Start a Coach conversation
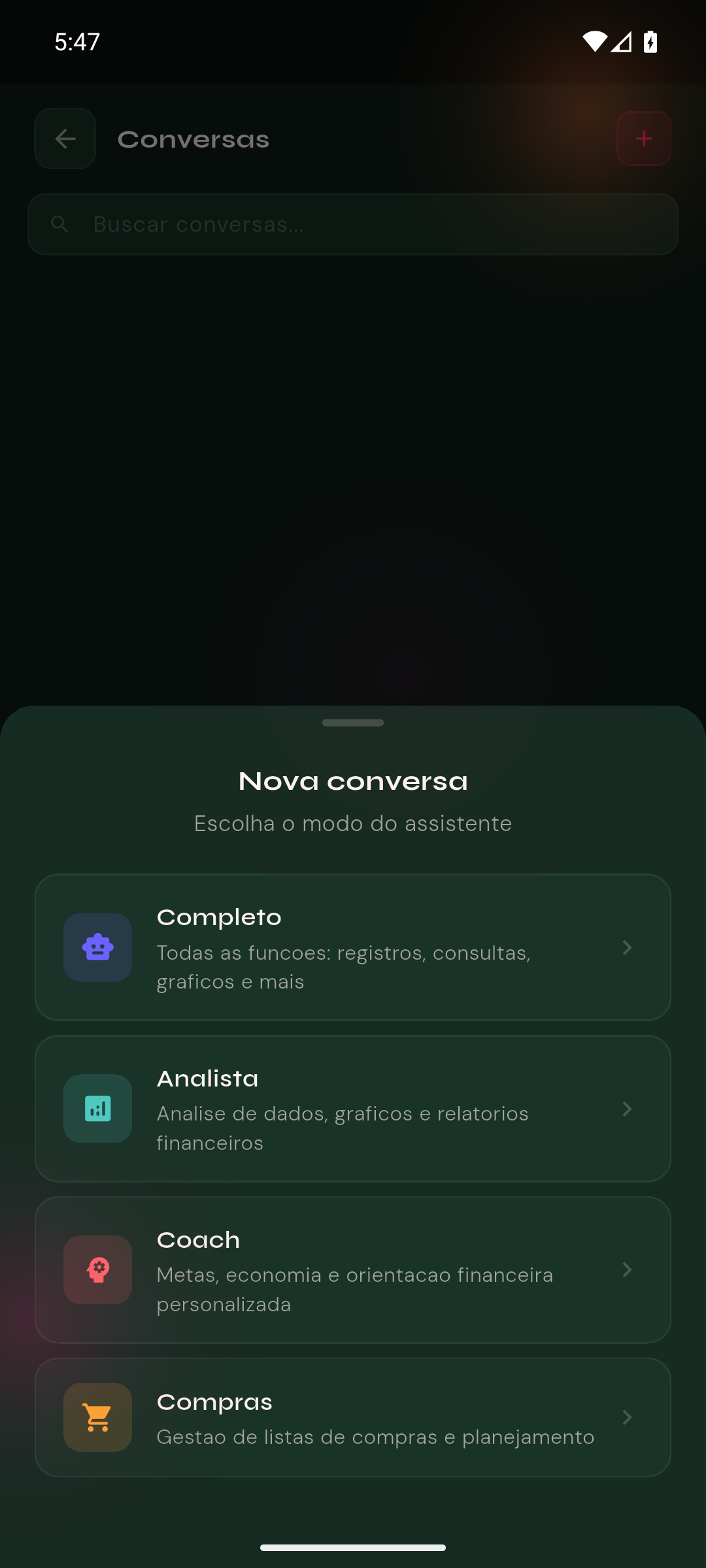Image resolution: width=706 pixels, height=1568 pixels. coord(353,1269)
